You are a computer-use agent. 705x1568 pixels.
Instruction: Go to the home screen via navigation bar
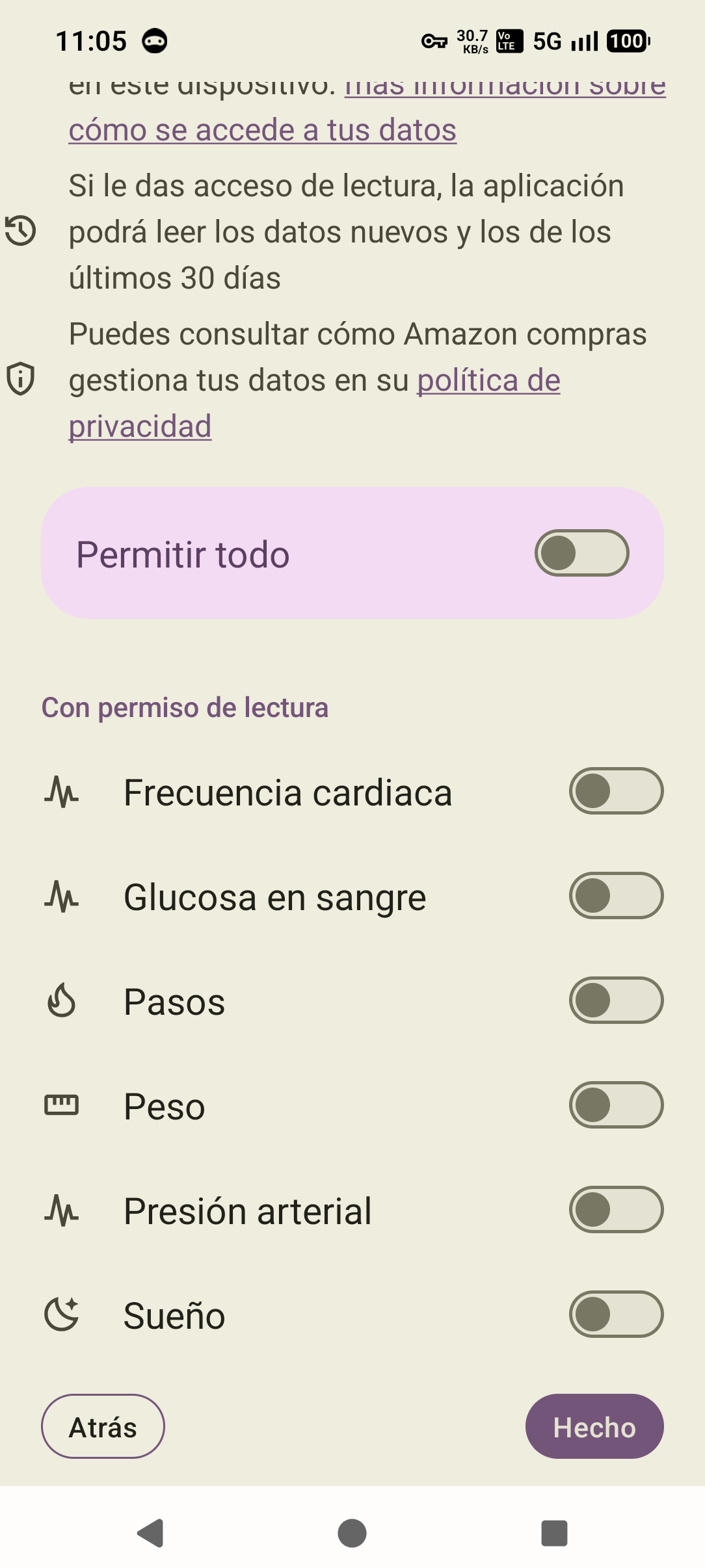352,1533
